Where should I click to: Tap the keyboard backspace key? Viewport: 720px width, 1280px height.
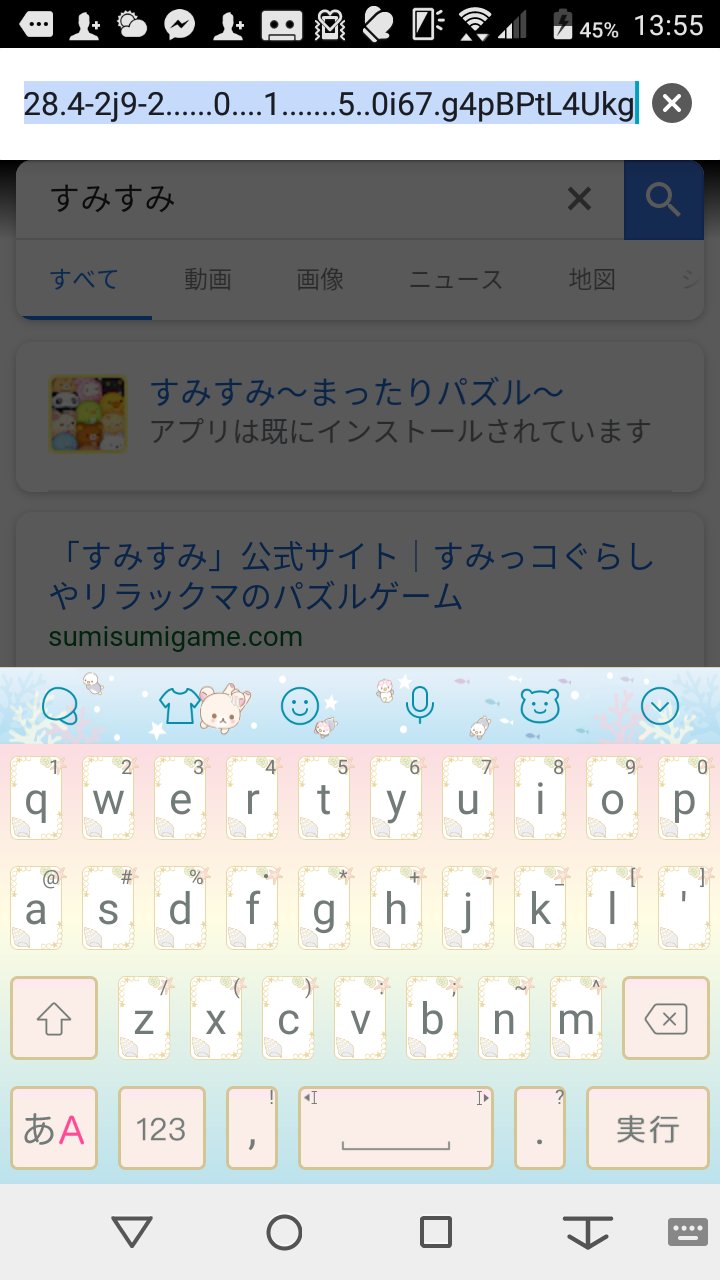click(x=666, y=1019)
